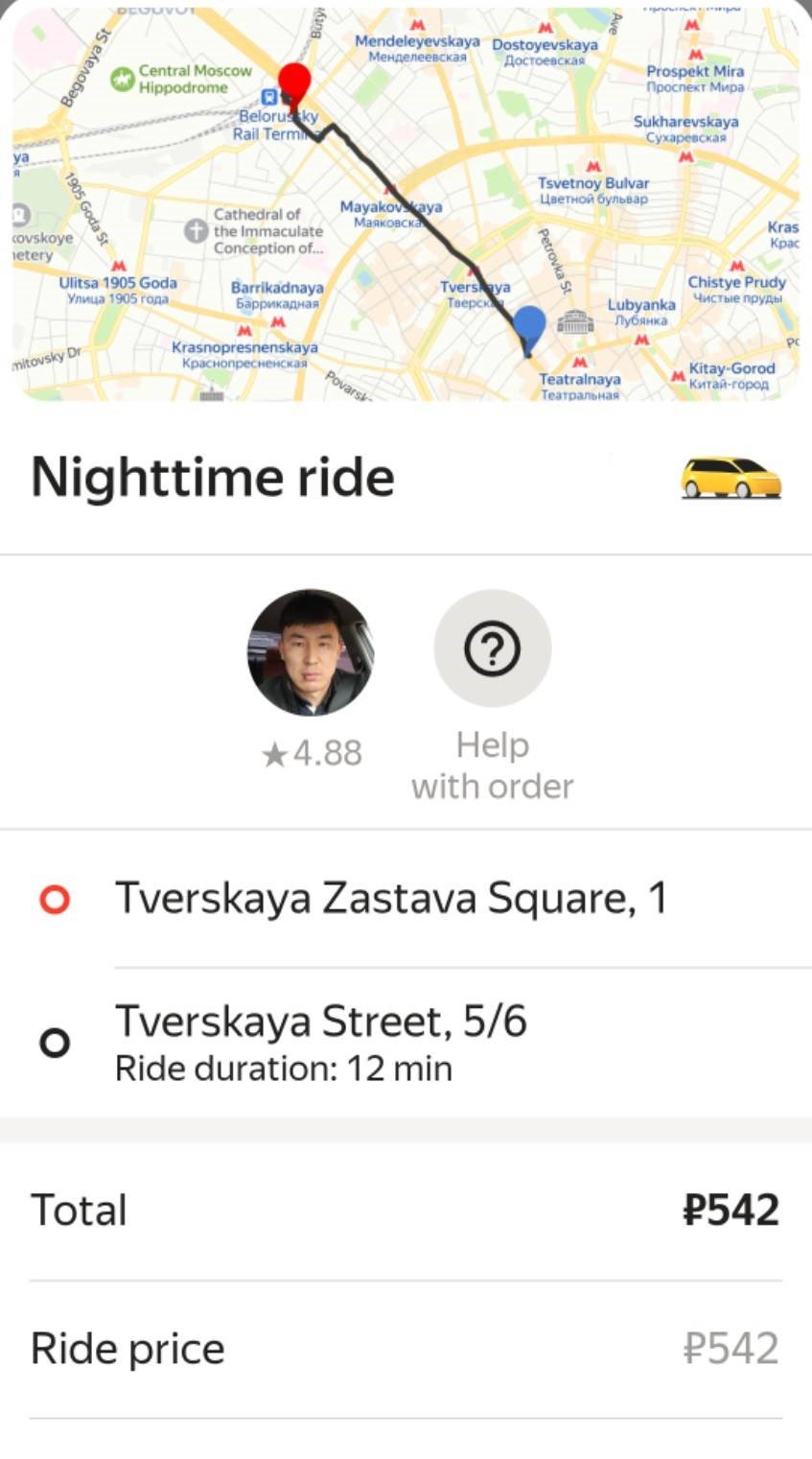This screenshot has width=812, height=1459.
Task: View the driver's profile photo
Action: coord(311,652)
